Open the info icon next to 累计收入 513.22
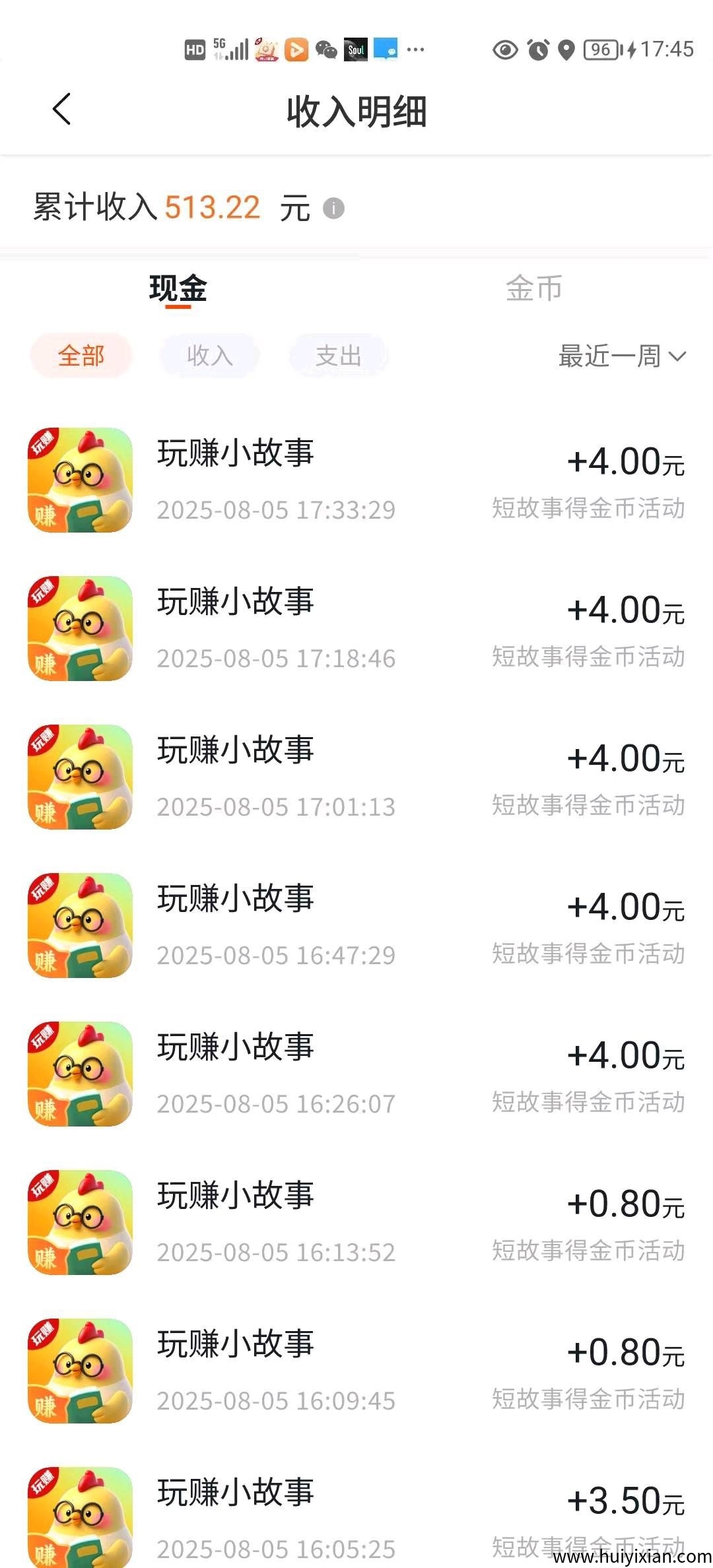 (335, 208)
